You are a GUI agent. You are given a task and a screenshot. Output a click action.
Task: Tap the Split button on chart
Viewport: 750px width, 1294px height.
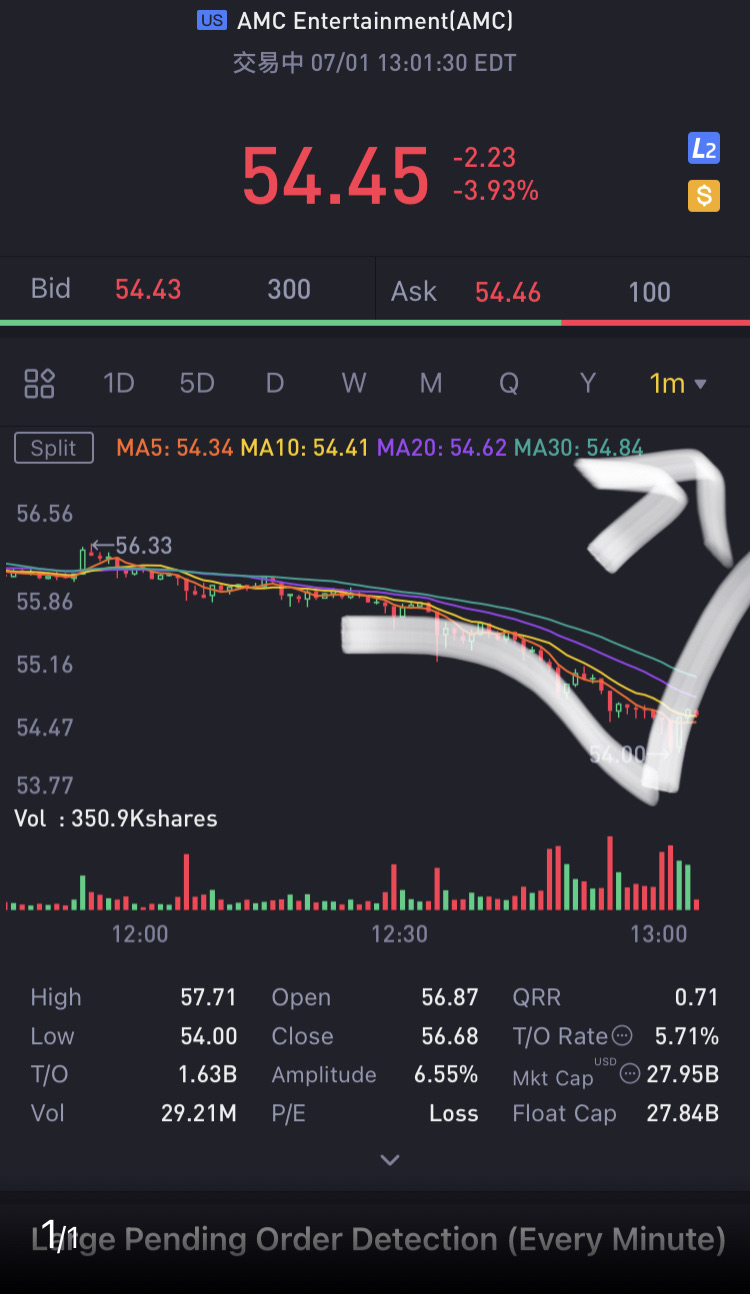54,448
